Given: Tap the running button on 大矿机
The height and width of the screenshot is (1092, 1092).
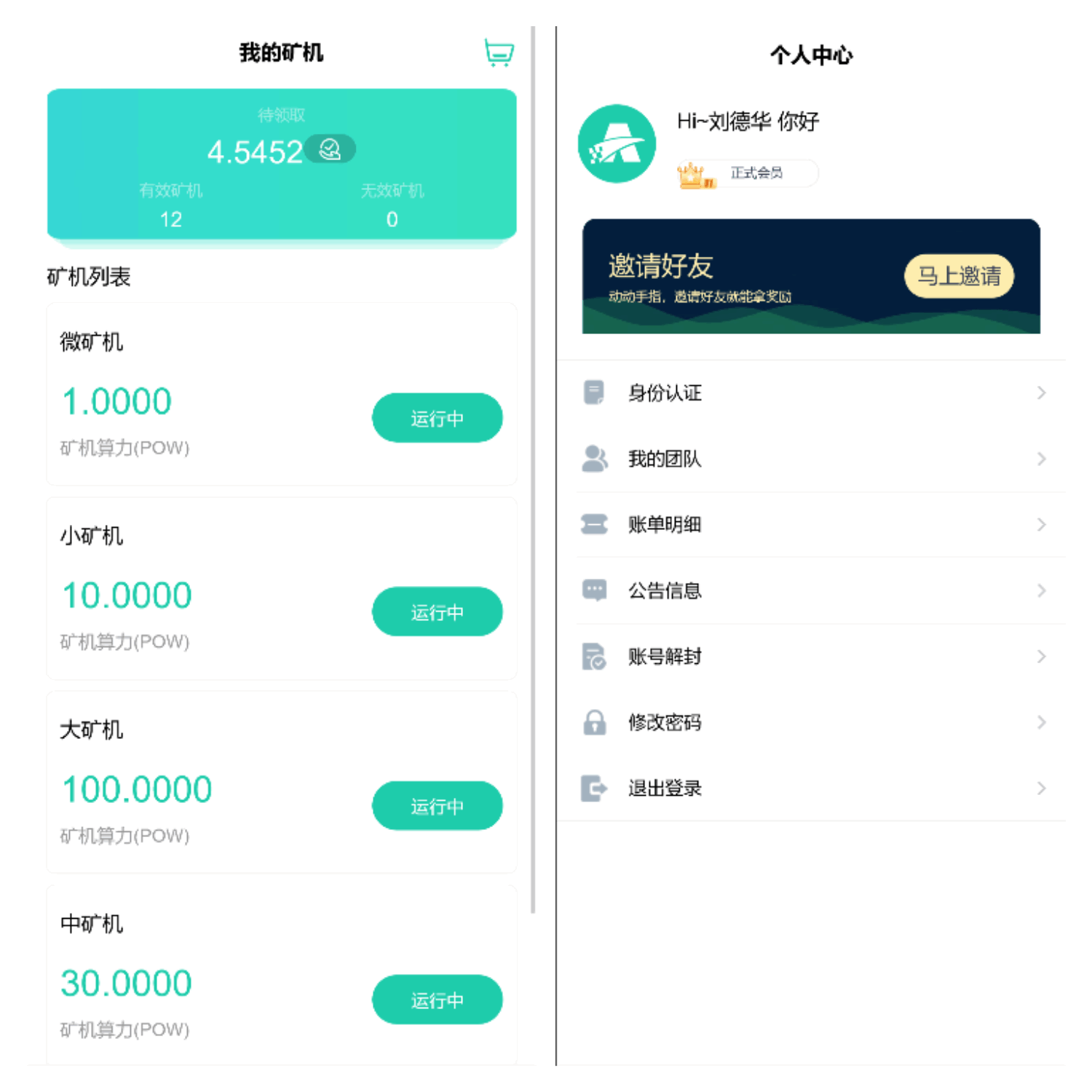Looking at the screenshot, I should (x=437, y=805).
